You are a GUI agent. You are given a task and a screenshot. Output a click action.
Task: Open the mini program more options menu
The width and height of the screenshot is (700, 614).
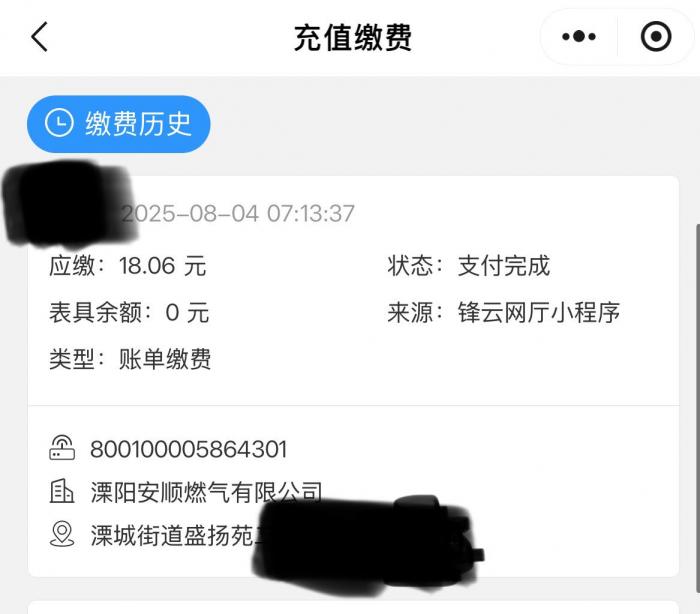coord(579,37)
